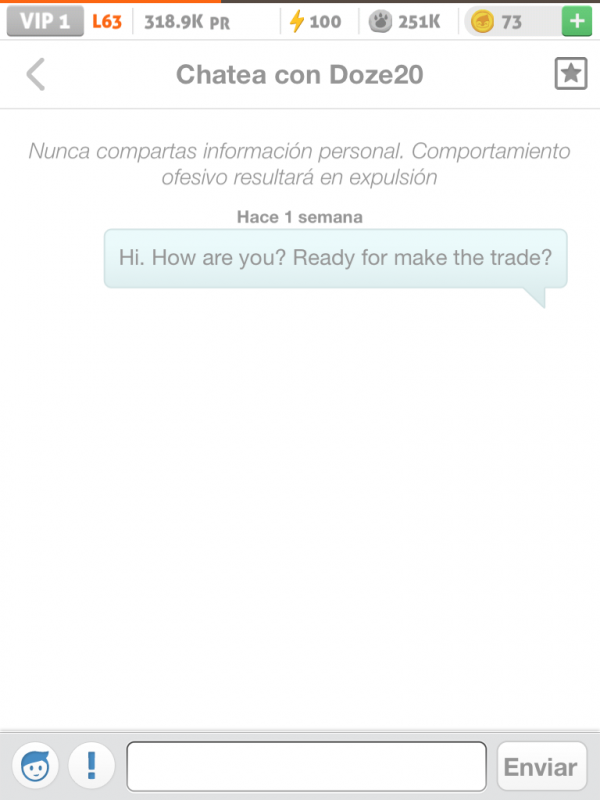Tap the star favorite icon
Image resolution: width=600 pixels, height=800 pixels.
pos(570,75)
